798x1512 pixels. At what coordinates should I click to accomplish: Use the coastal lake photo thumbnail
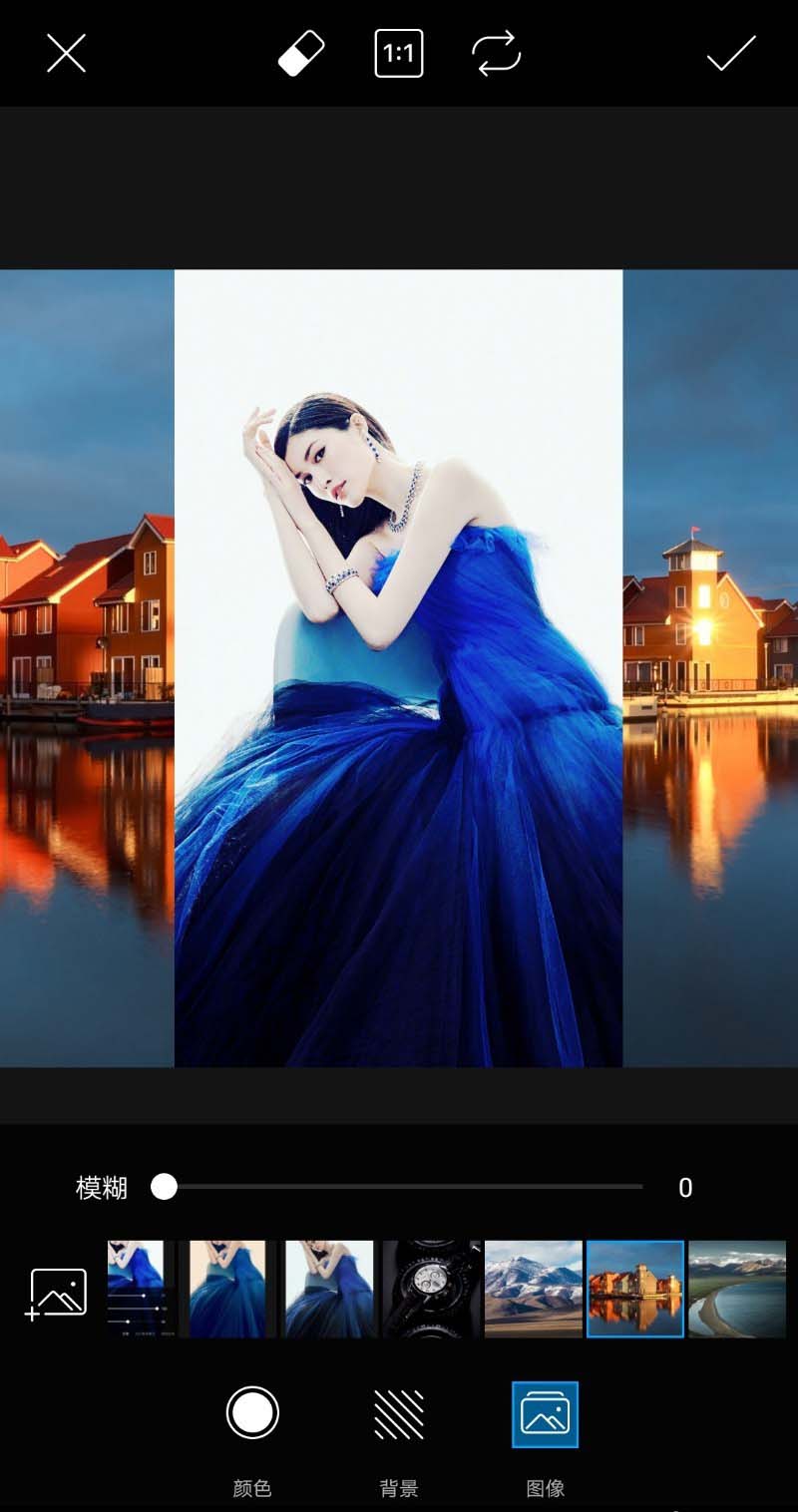pyautogui.click(x=737, y=1289)
